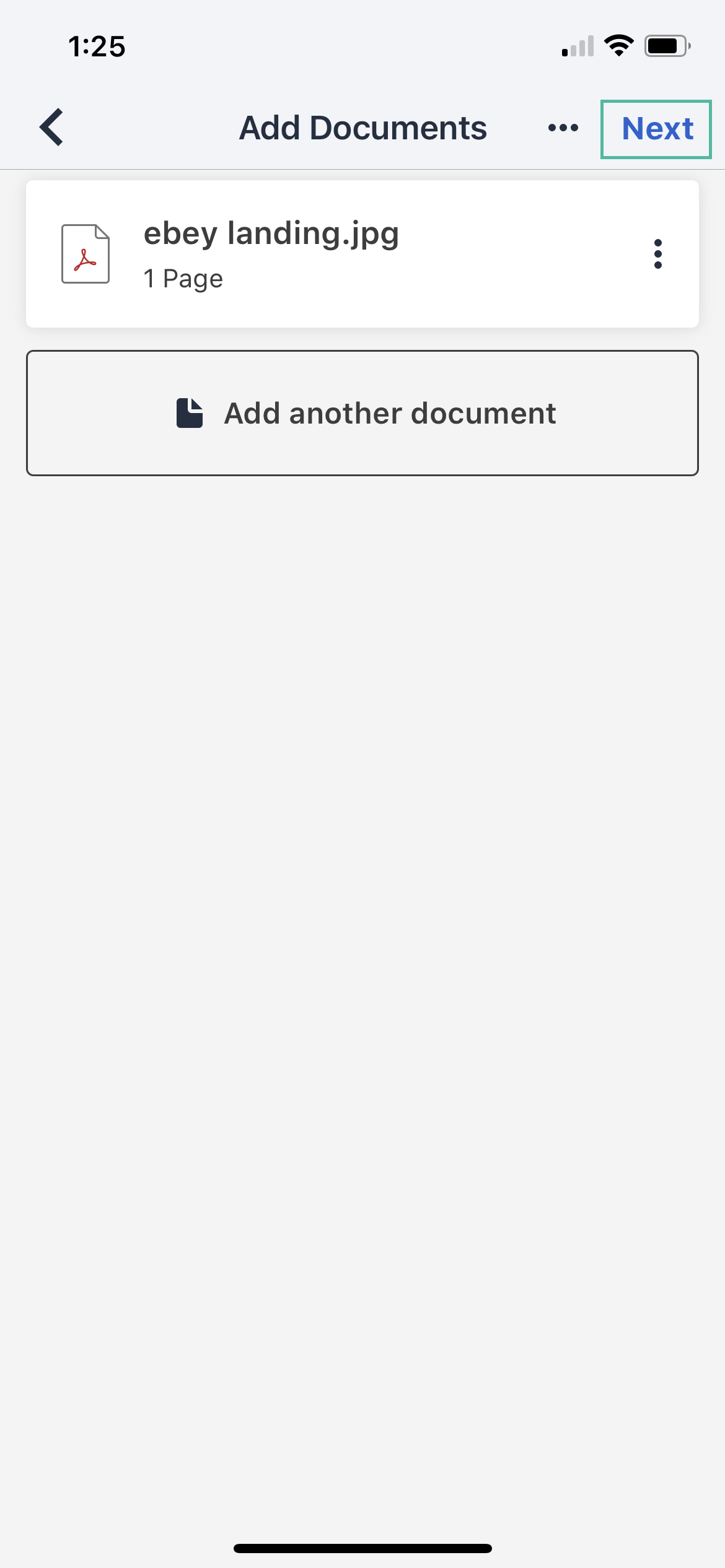Viewport: 725px width, 1568px height.
Task: Tap Next to proceed
Action: pyautogui.click(x=655, y=129)
